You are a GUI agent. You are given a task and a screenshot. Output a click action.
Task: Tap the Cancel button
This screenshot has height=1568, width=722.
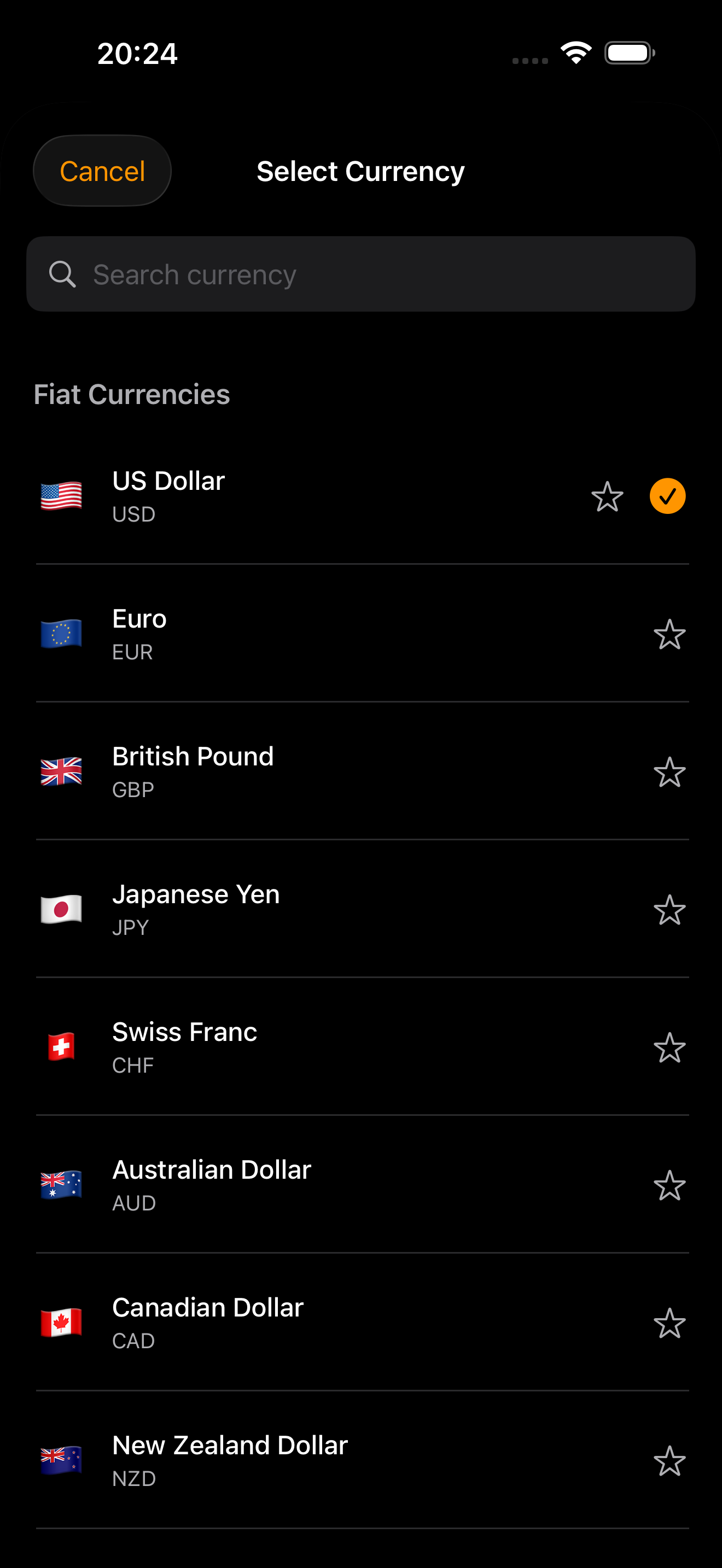[102, 171]
